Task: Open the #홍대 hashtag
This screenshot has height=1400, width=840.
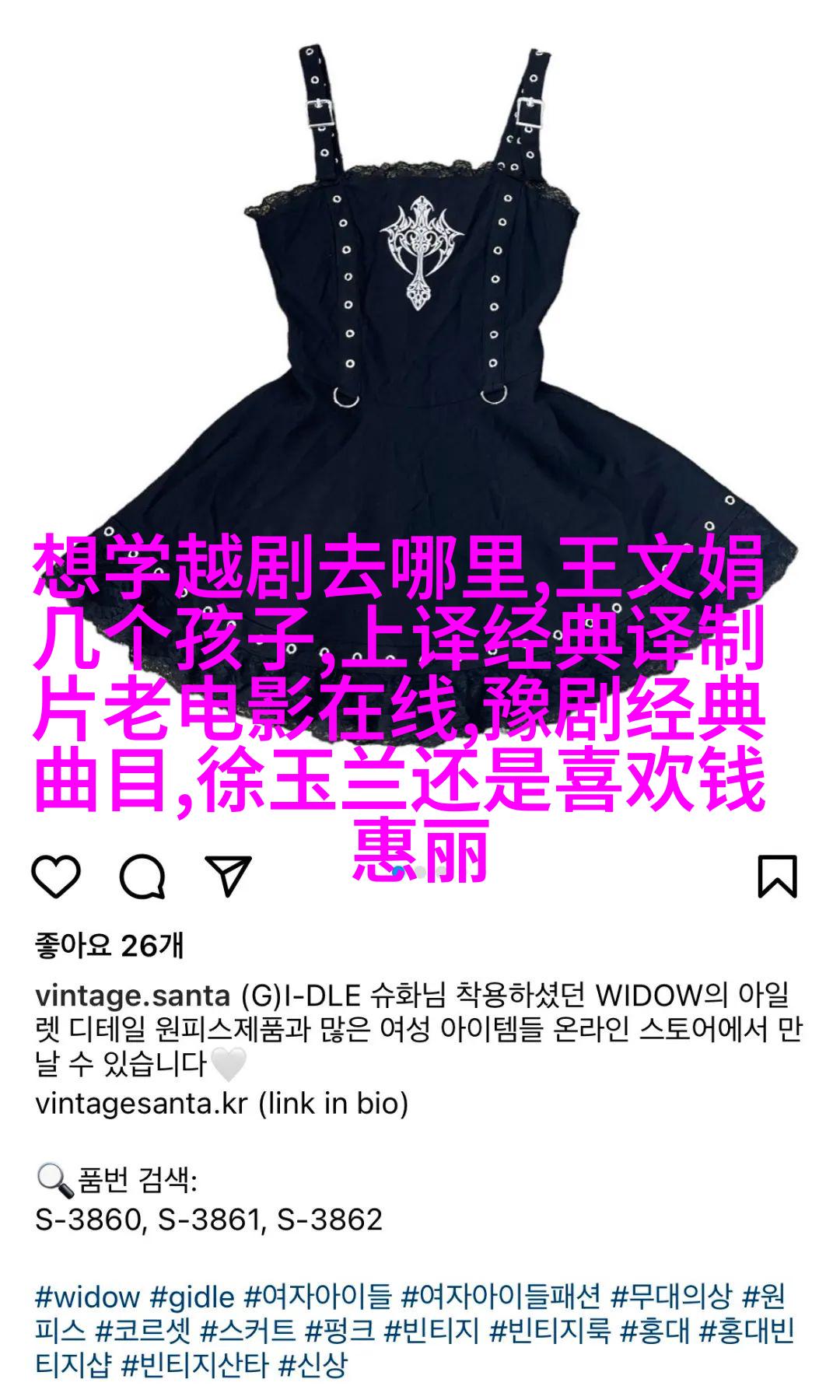Action: 654,1332
